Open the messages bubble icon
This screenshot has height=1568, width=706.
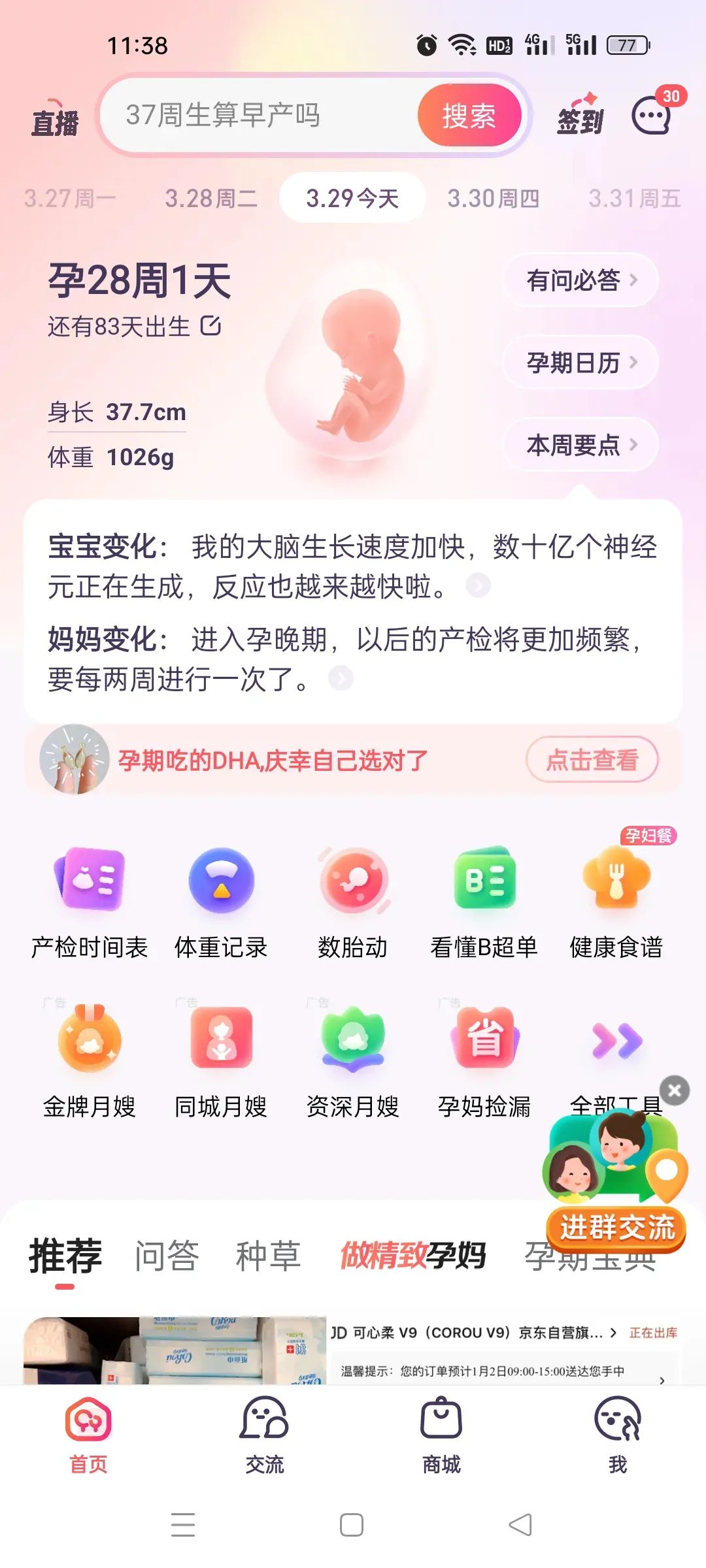652,116
